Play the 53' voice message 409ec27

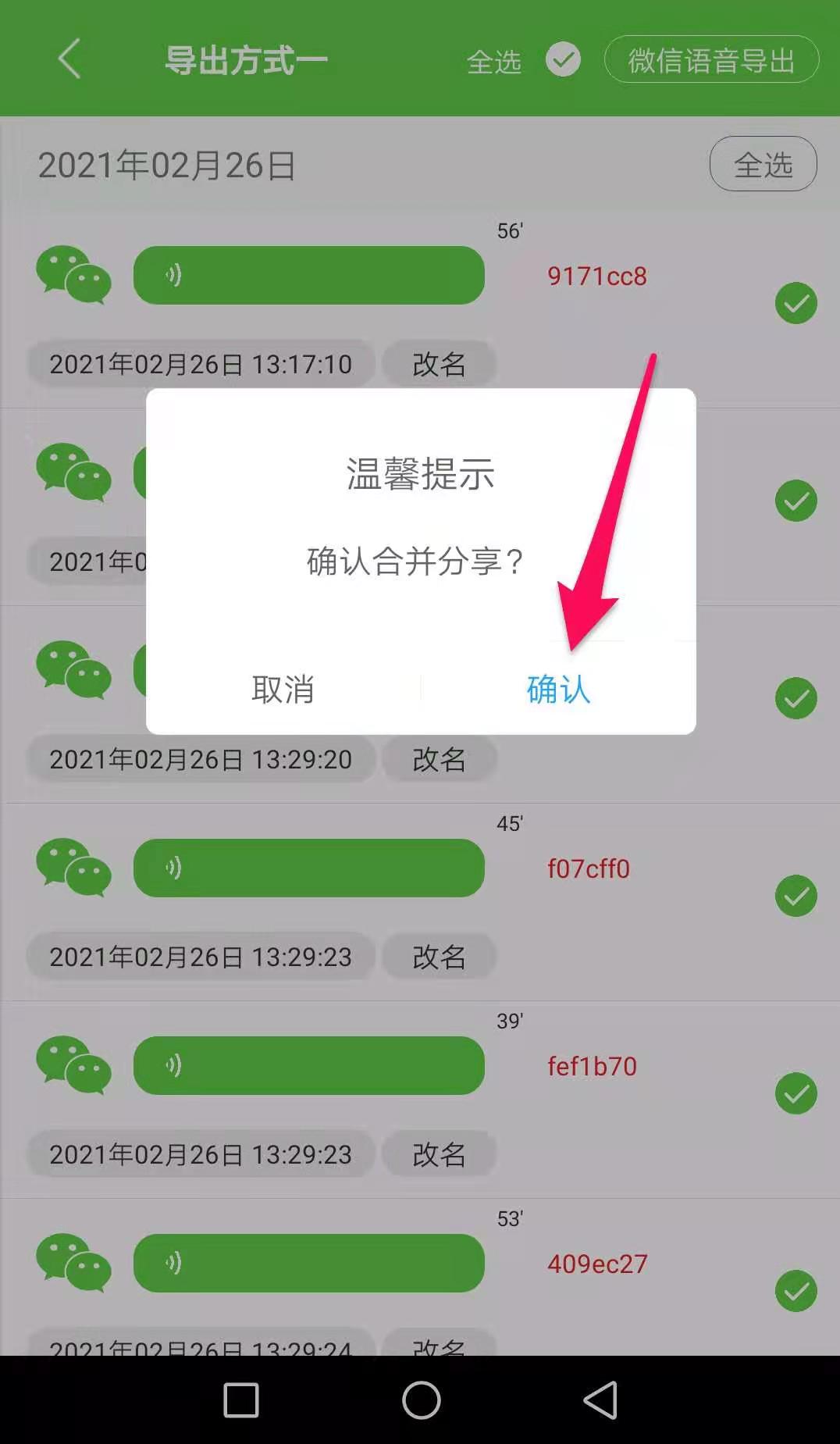(308, 1263)
